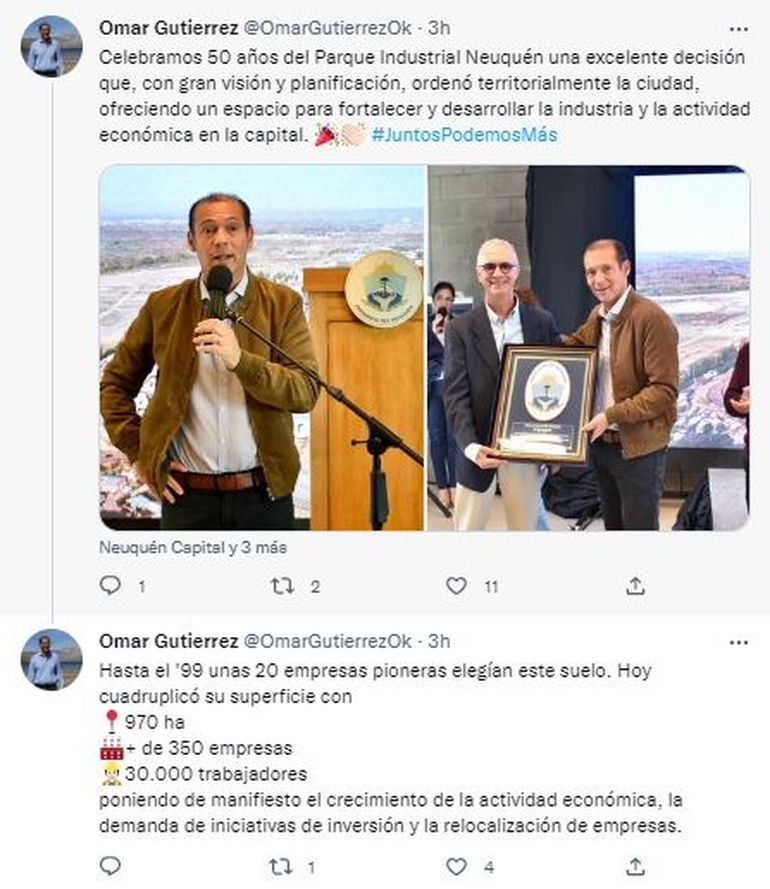Reply to the 20 empresas pioneras tweet
770x889 pixels.
[x=111, y=866]
